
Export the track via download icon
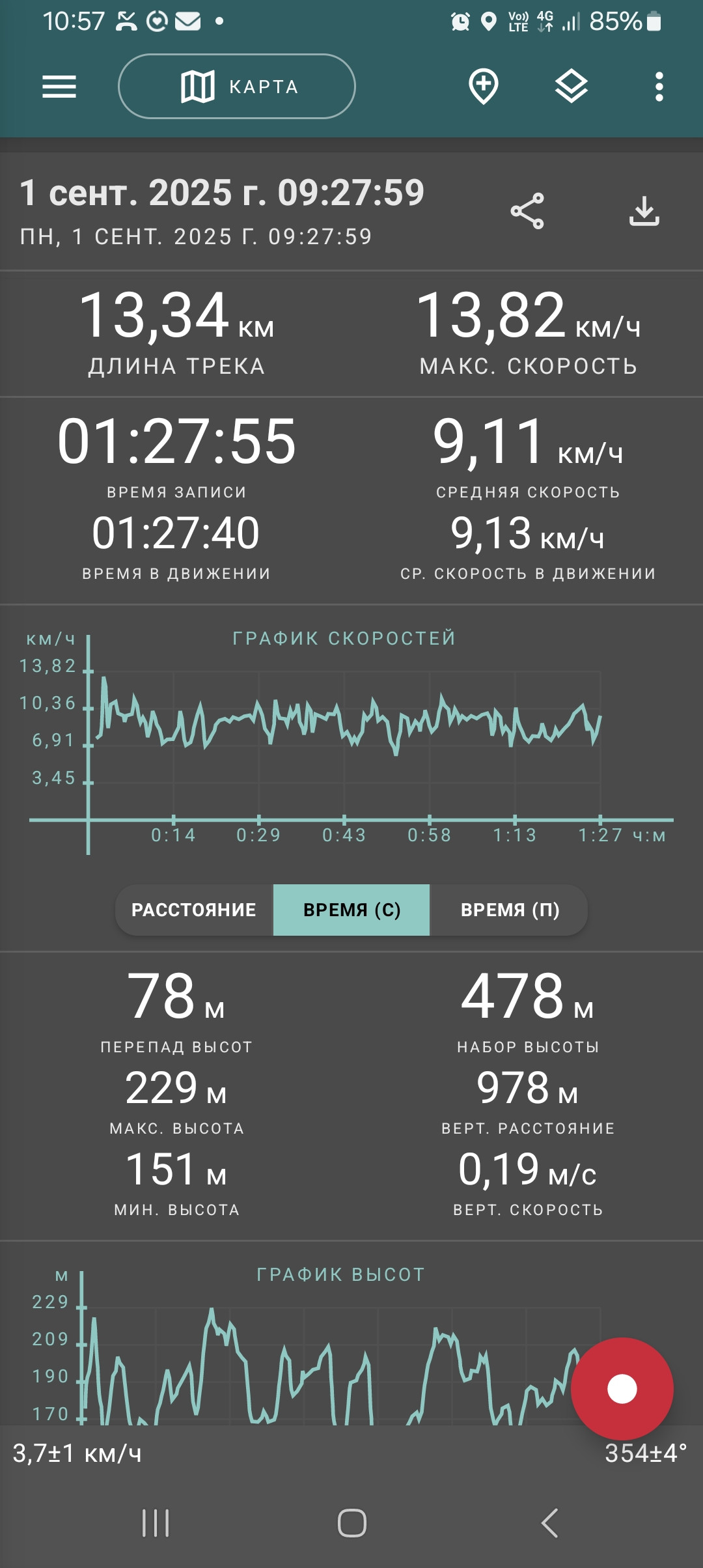(644, 211)
